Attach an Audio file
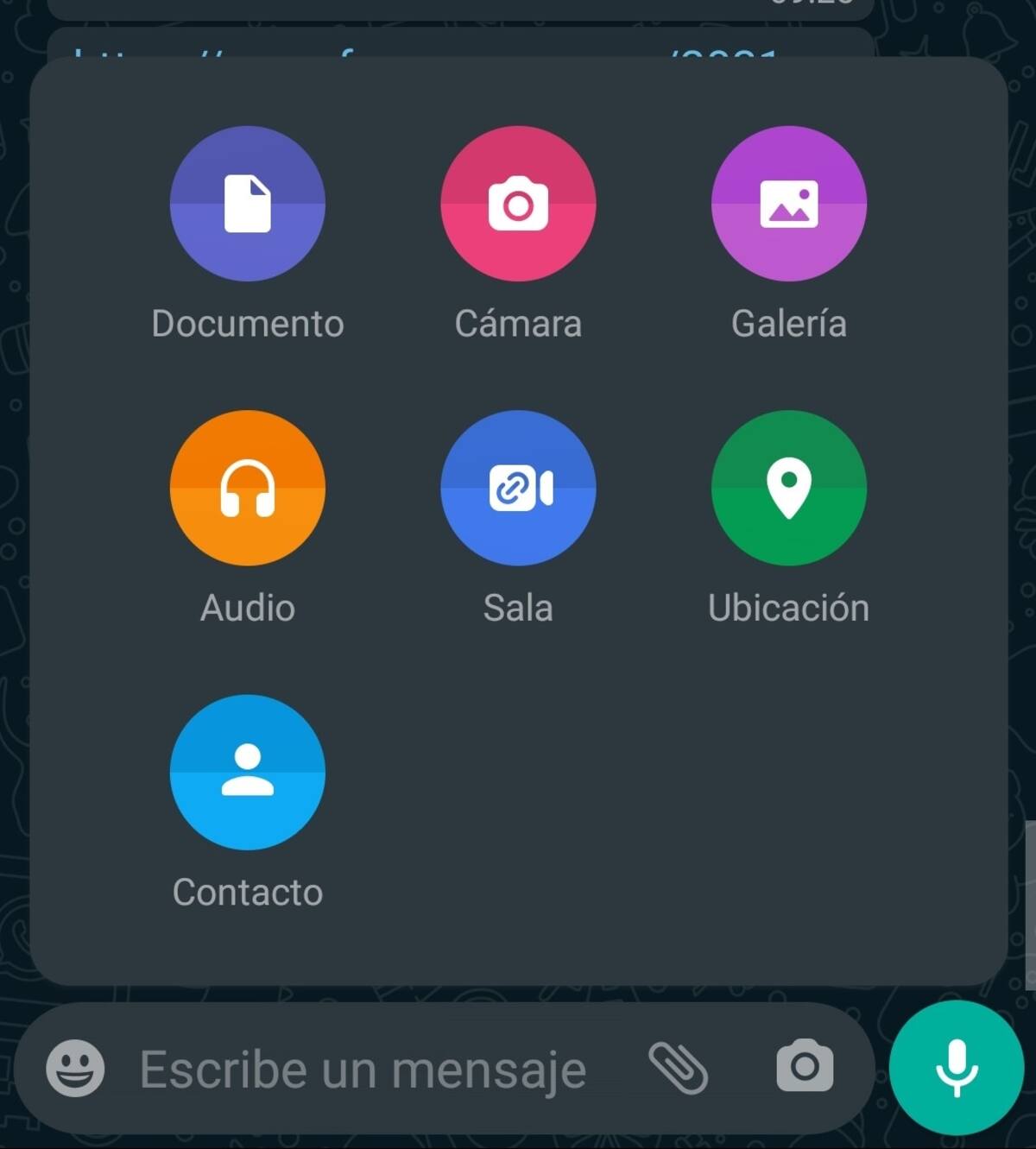This screenshot has height=1149, width=1036. pyautogui.click(x=248, y=489)
